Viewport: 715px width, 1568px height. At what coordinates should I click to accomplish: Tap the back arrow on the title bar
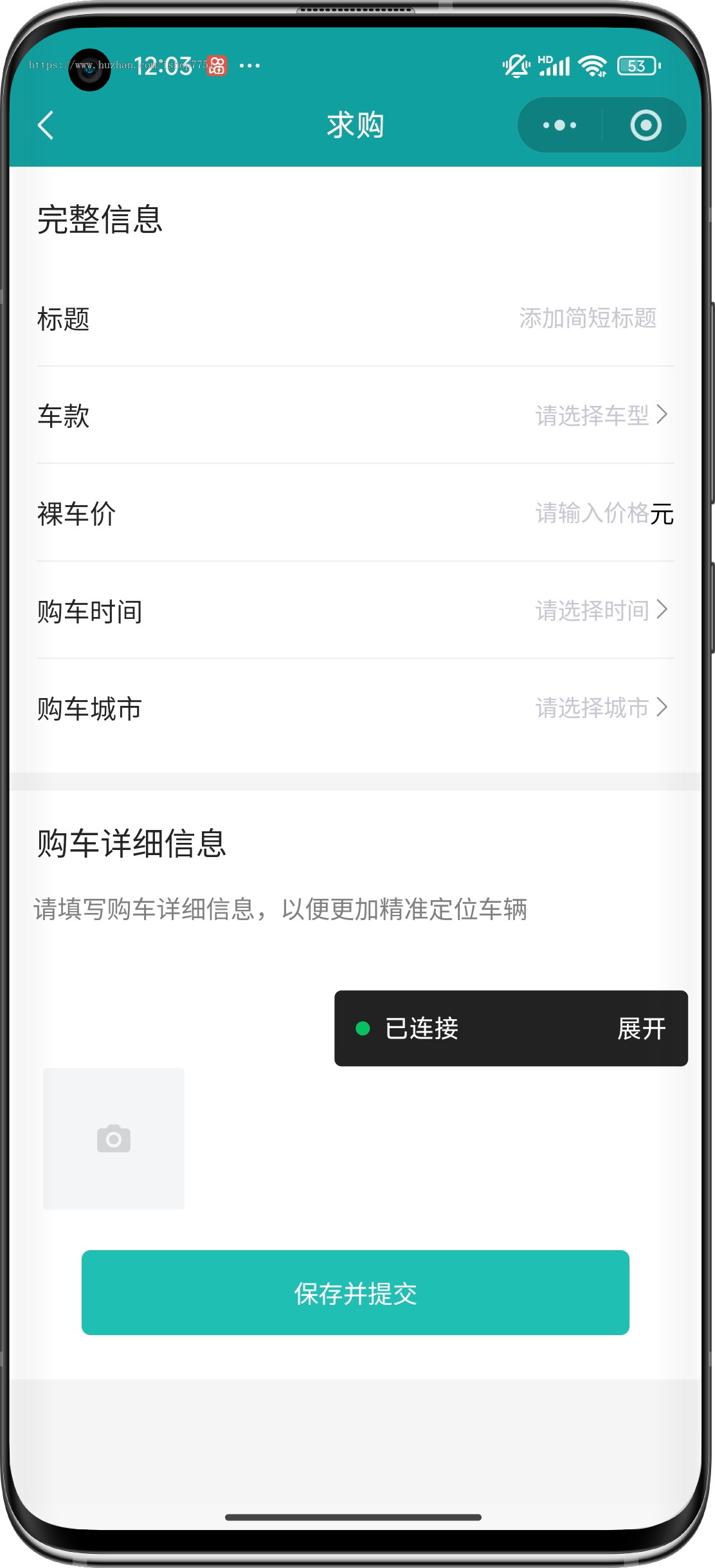(45, 125)
